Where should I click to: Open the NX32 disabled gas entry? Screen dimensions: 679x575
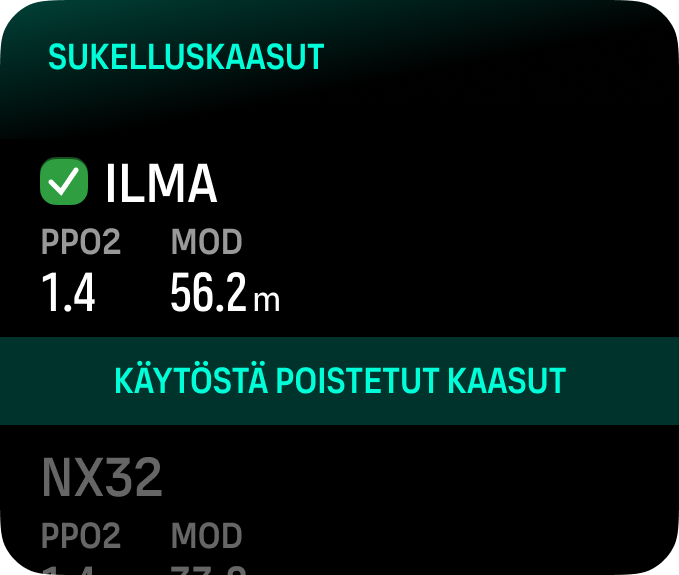pos(102,479)
